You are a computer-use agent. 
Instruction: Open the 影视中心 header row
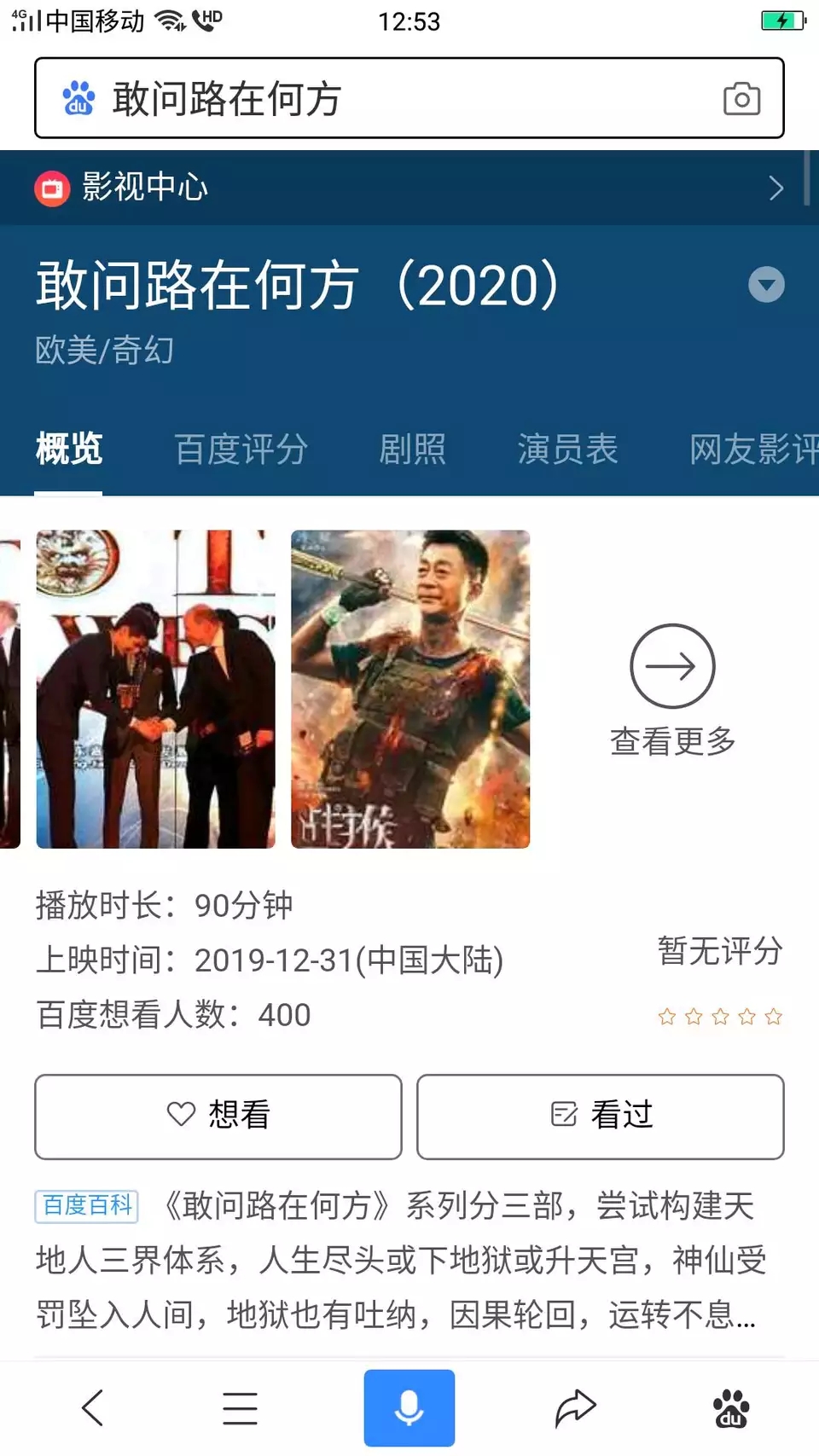coord(409,188)
